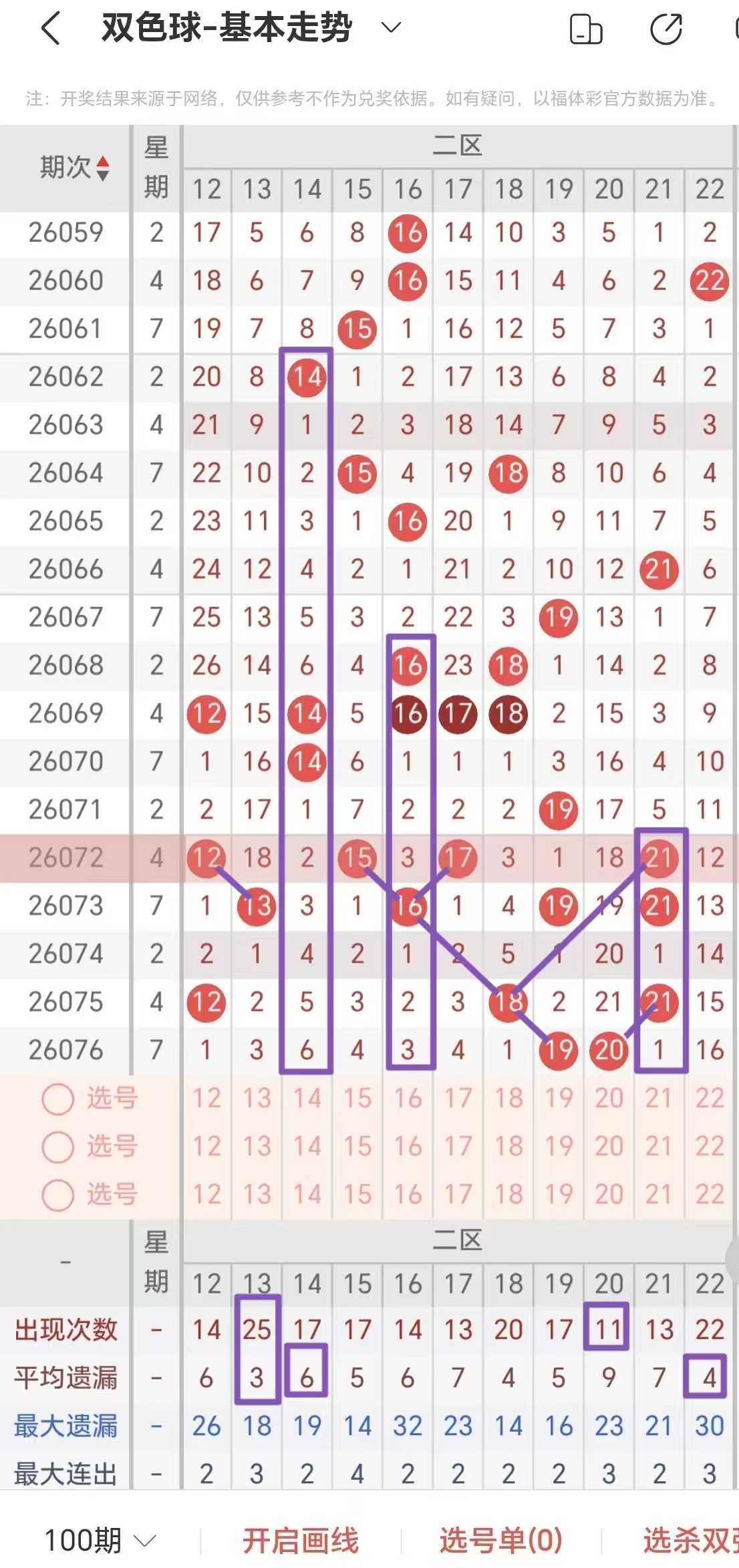
Task: Select the second 选号 radio circle
Action: click(57, 1147)
